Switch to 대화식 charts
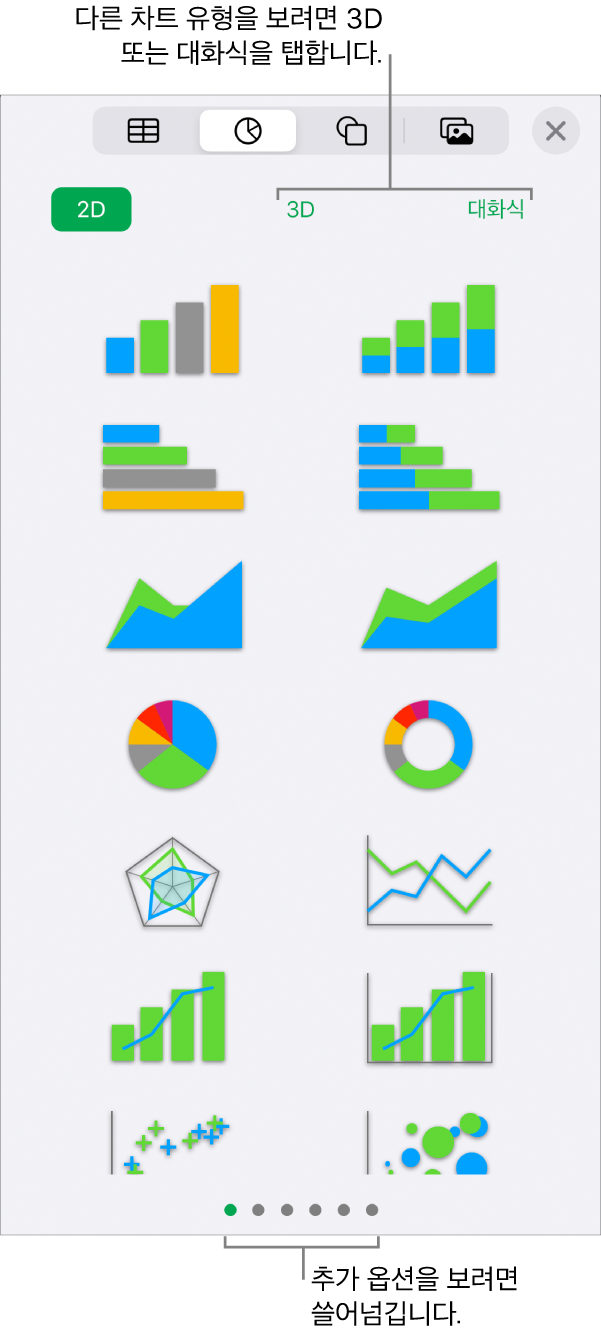The width and height of the screenshot is (601, 1335). coord(496,210)
